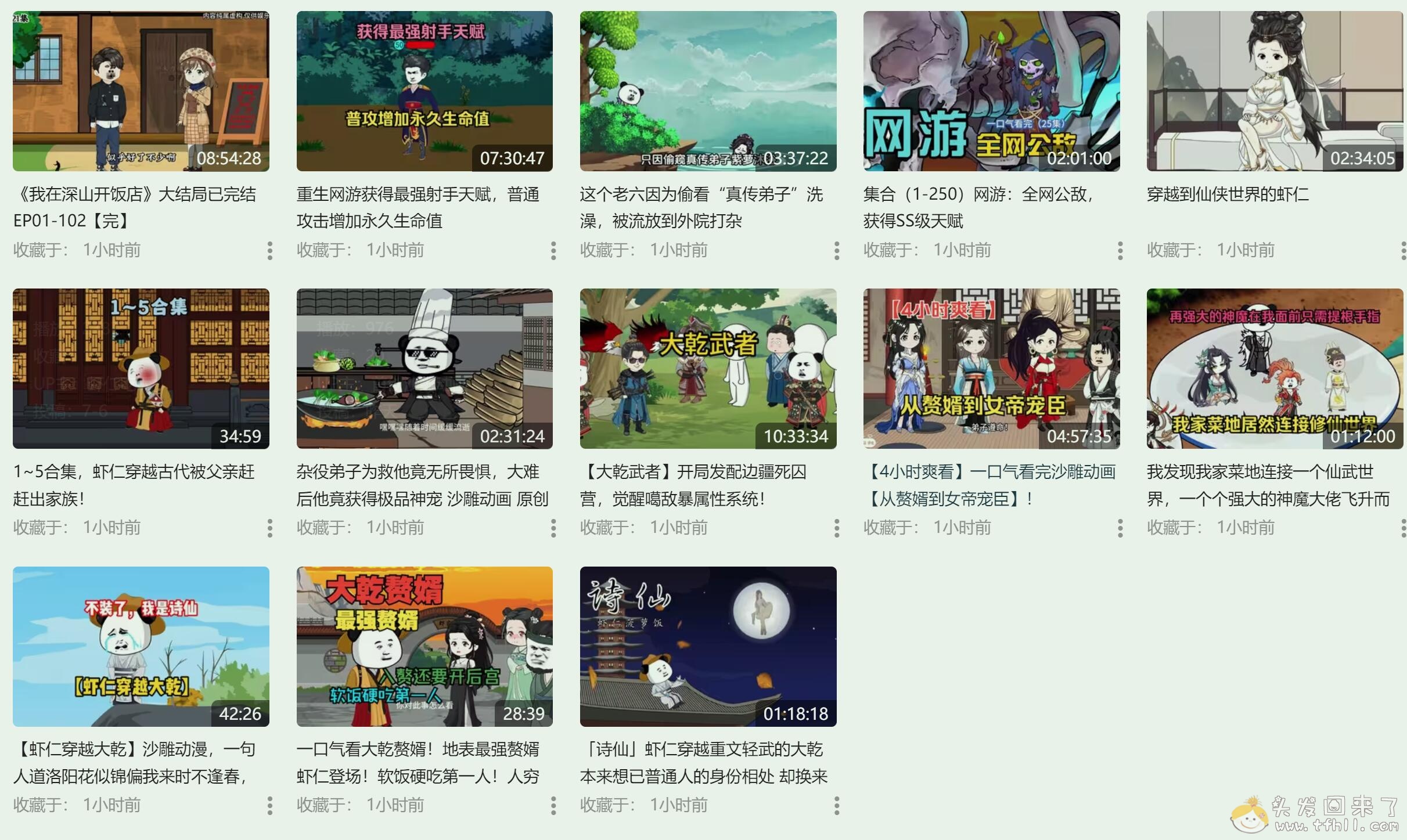The image size is (1407, 840).
Task: Open the 【4小时爽看】 video thumbnail
Action: pyautogui.click(x=991, y=369)
